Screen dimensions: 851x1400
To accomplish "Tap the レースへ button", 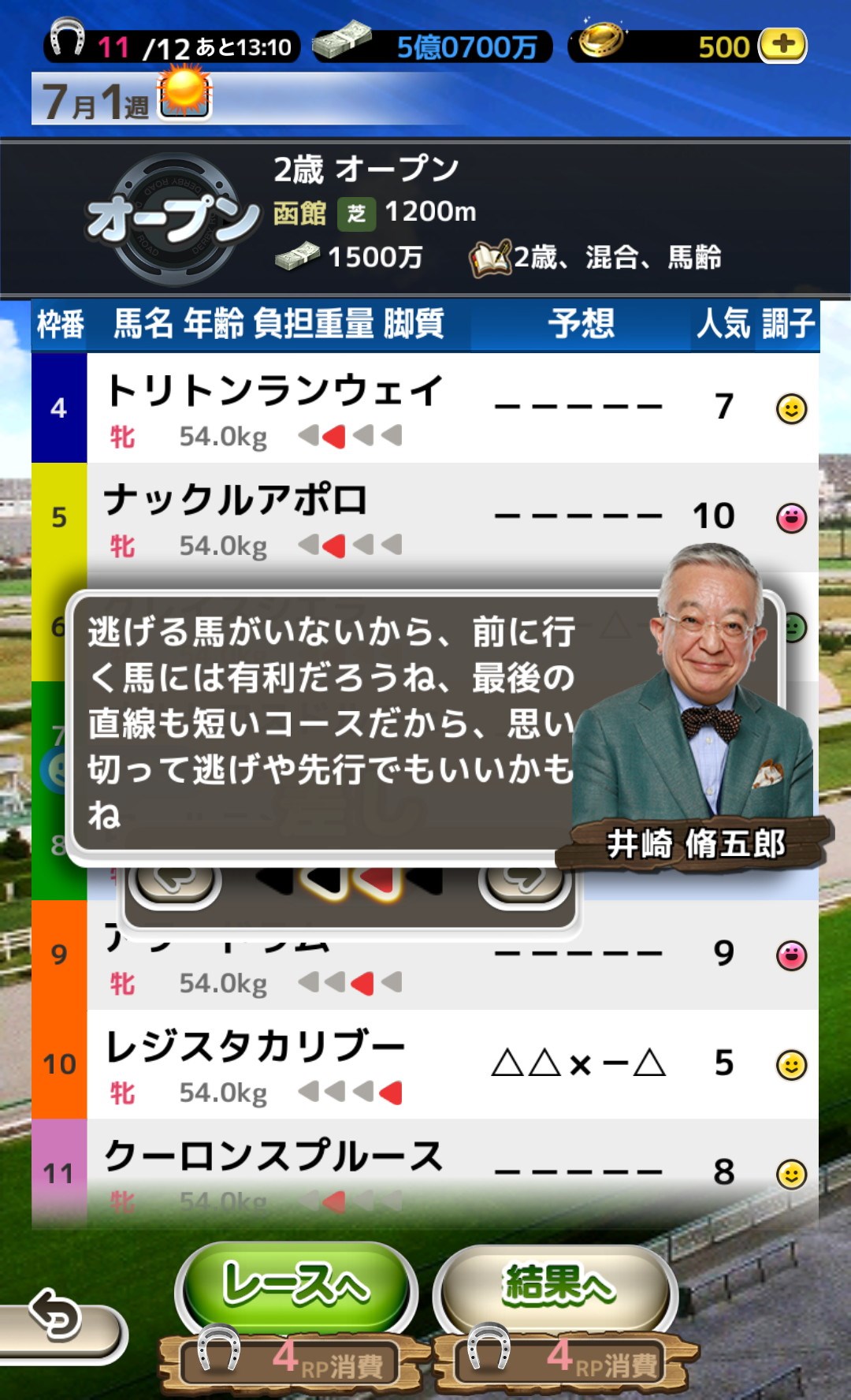I will 295,1285.
